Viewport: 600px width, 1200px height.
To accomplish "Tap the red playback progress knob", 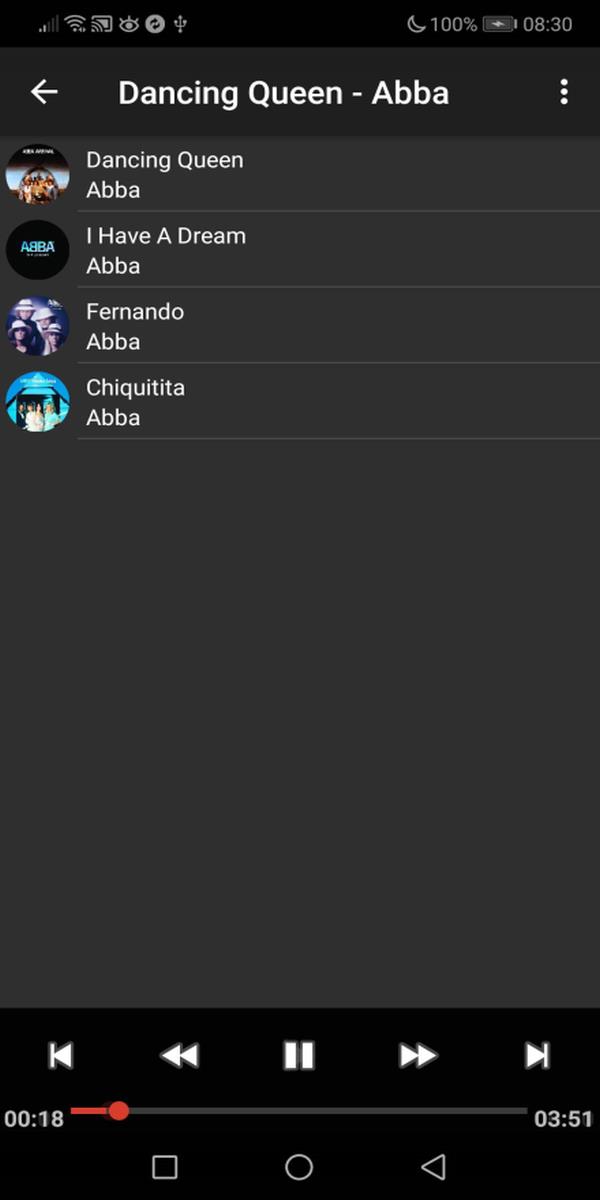I will coord(118,1111).
